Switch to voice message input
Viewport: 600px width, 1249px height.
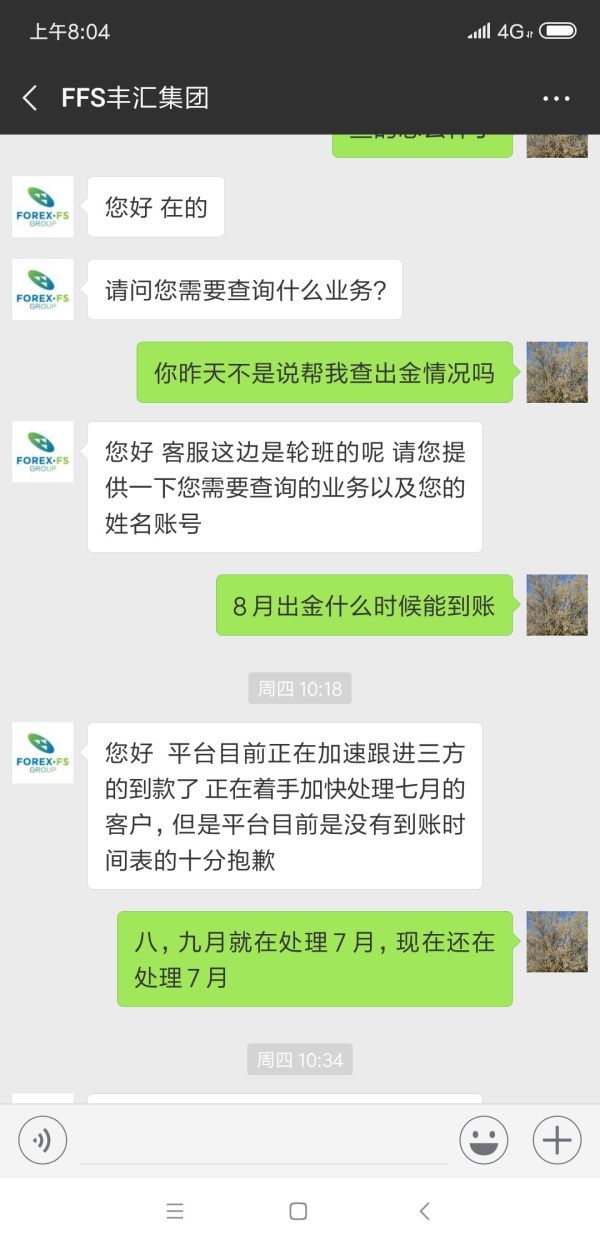coord(42,1140)
